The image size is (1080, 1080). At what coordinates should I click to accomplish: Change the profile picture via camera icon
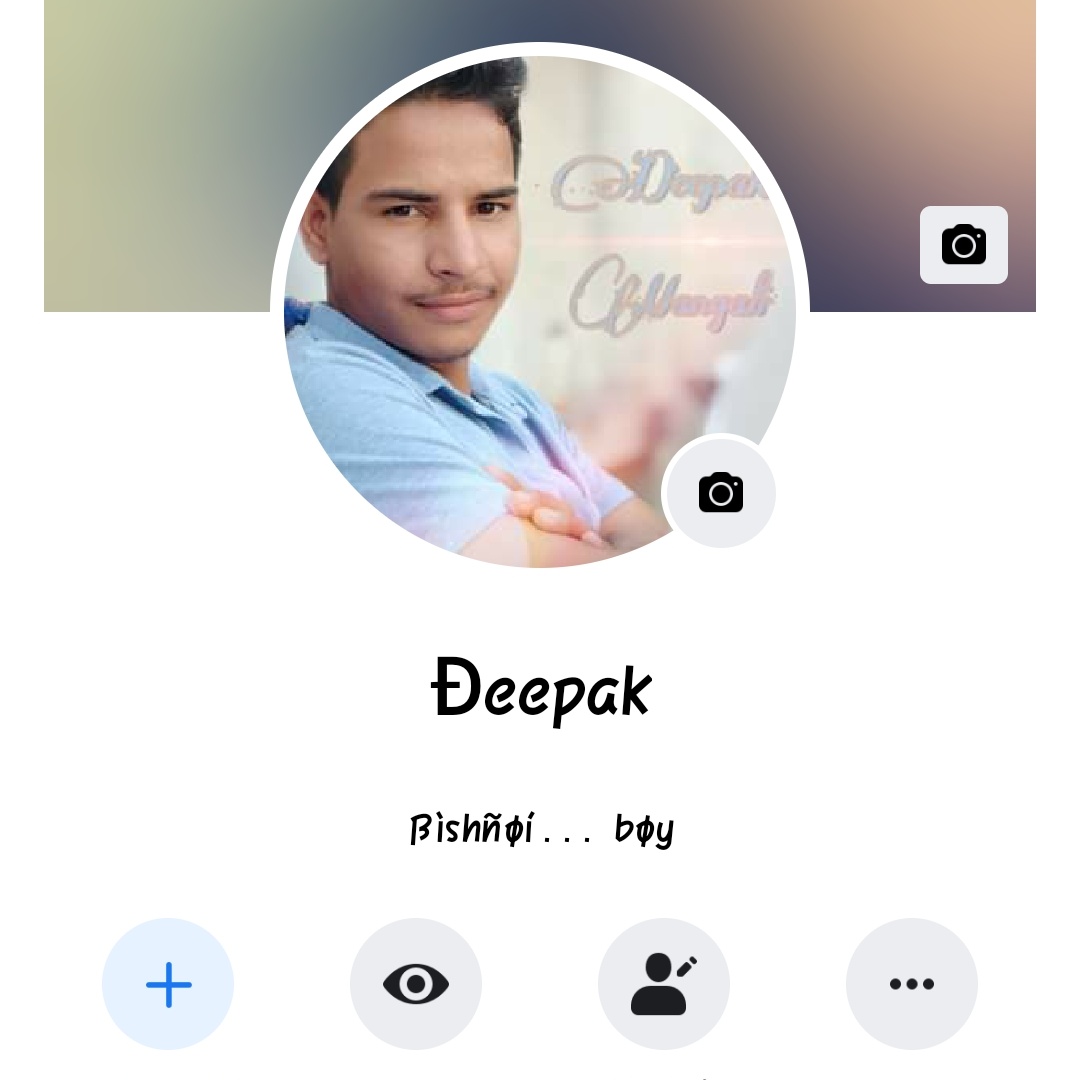point(720,493)
